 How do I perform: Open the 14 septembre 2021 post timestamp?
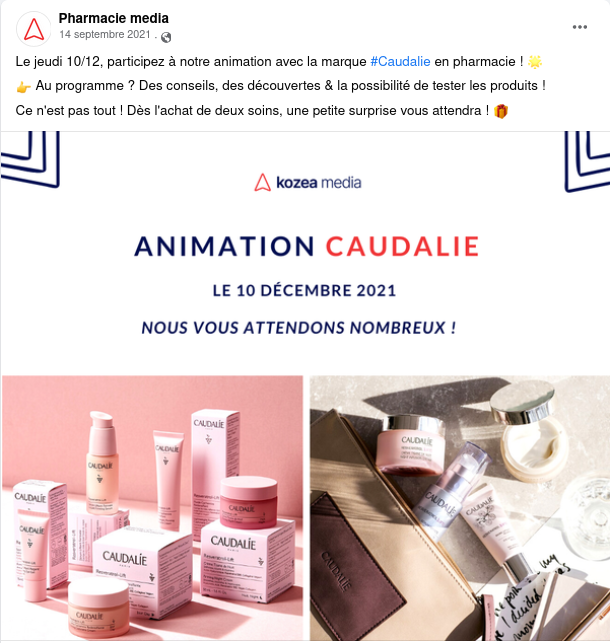point(105,36)
